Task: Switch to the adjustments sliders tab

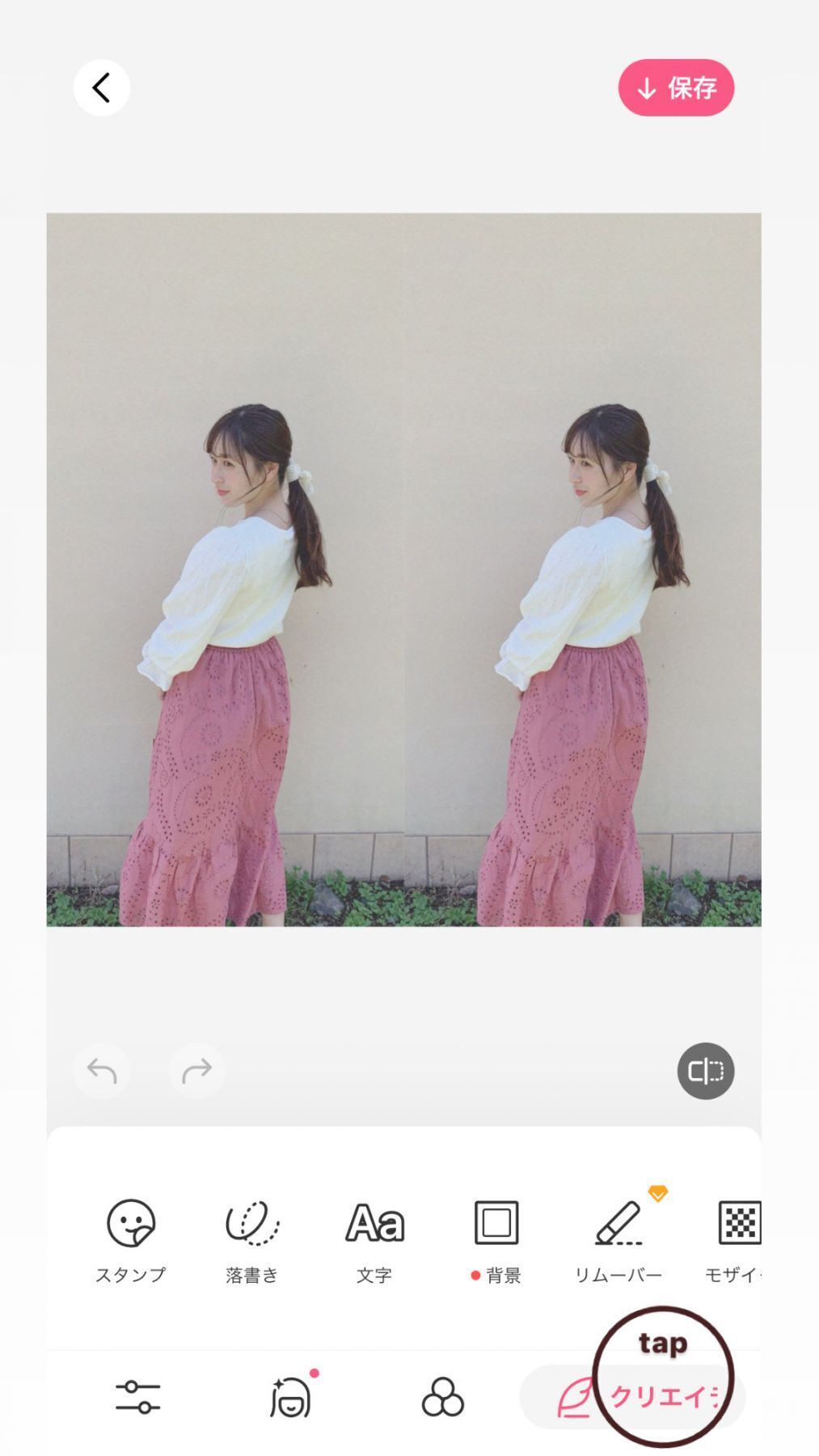Action: (137, 1397)
